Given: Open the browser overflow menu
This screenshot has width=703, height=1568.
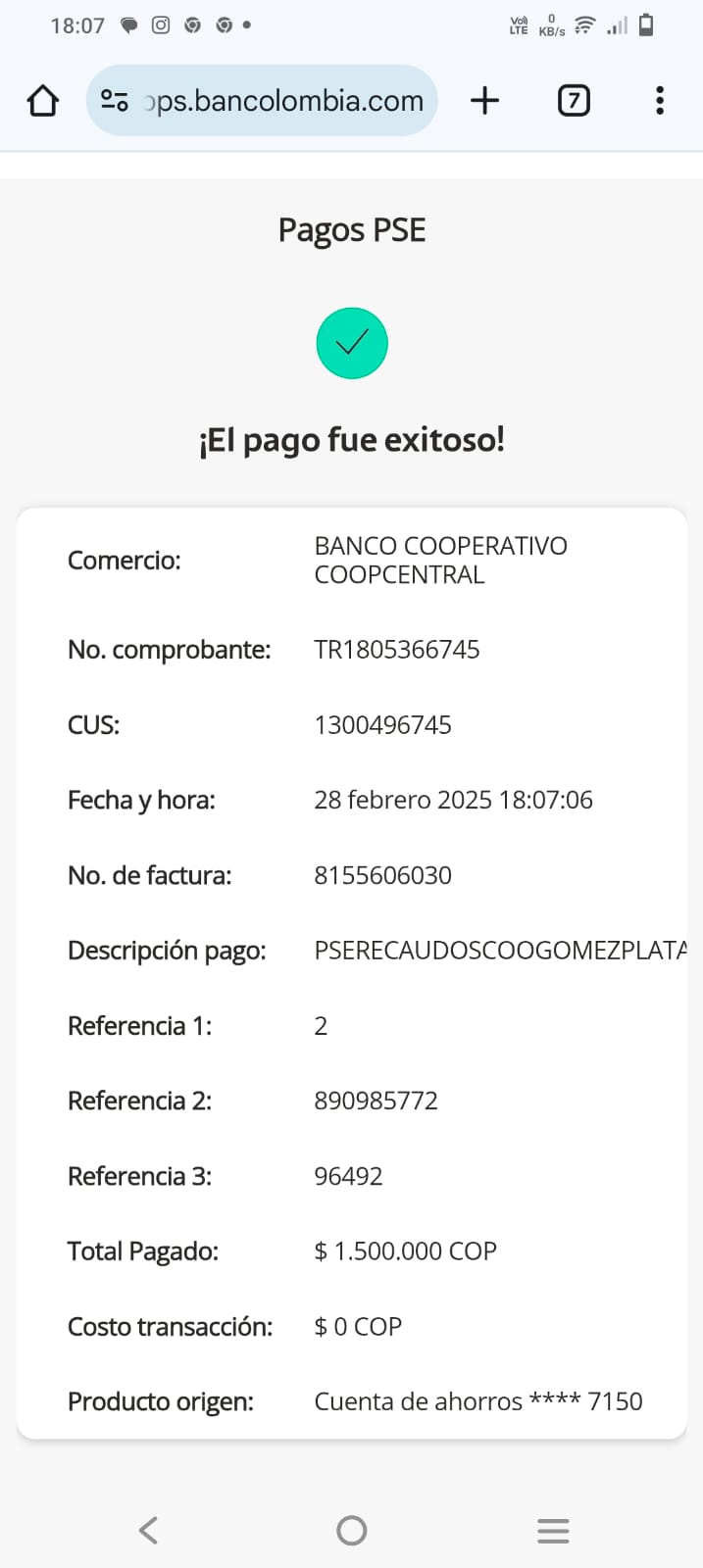Looking at the screenshot, I should point(659,101).
